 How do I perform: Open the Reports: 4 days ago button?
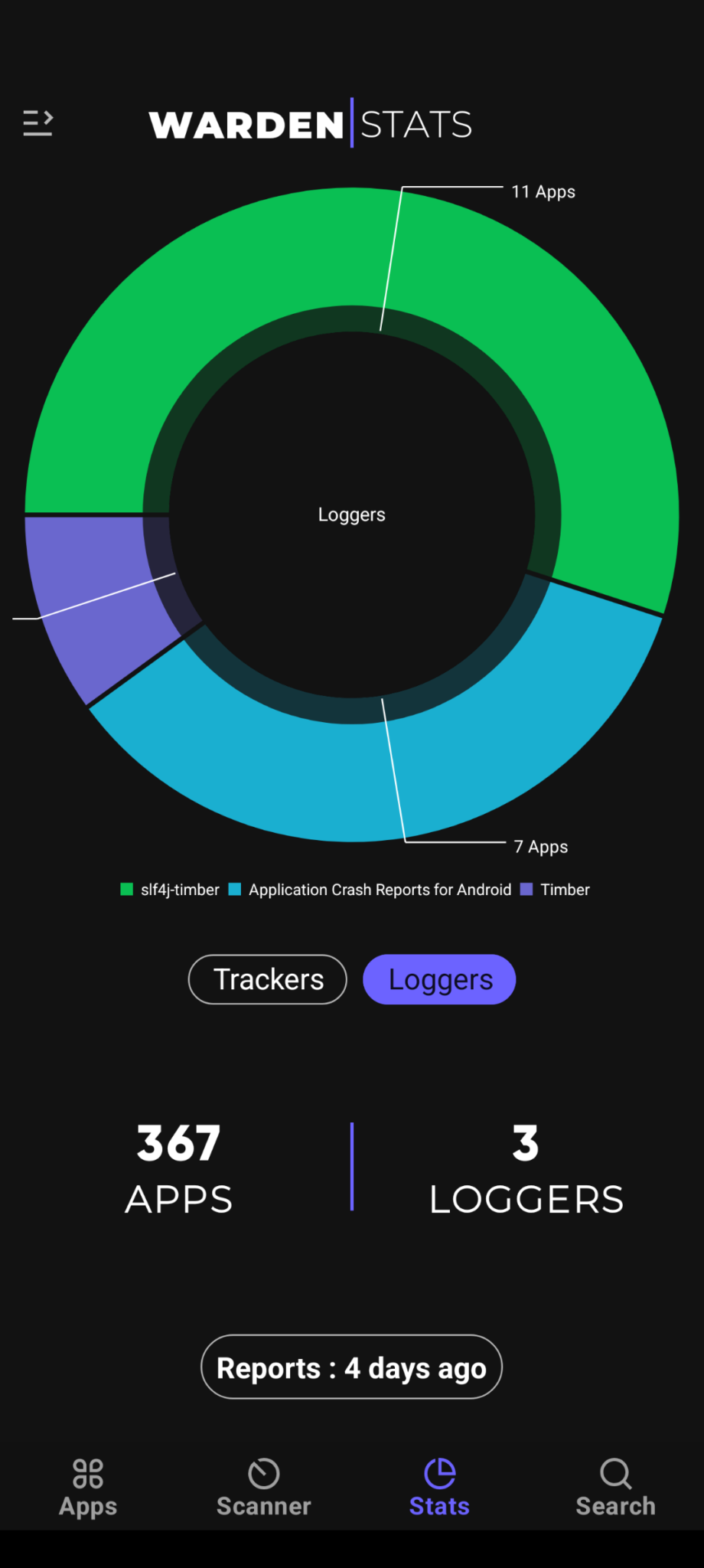pos(351,1367)
